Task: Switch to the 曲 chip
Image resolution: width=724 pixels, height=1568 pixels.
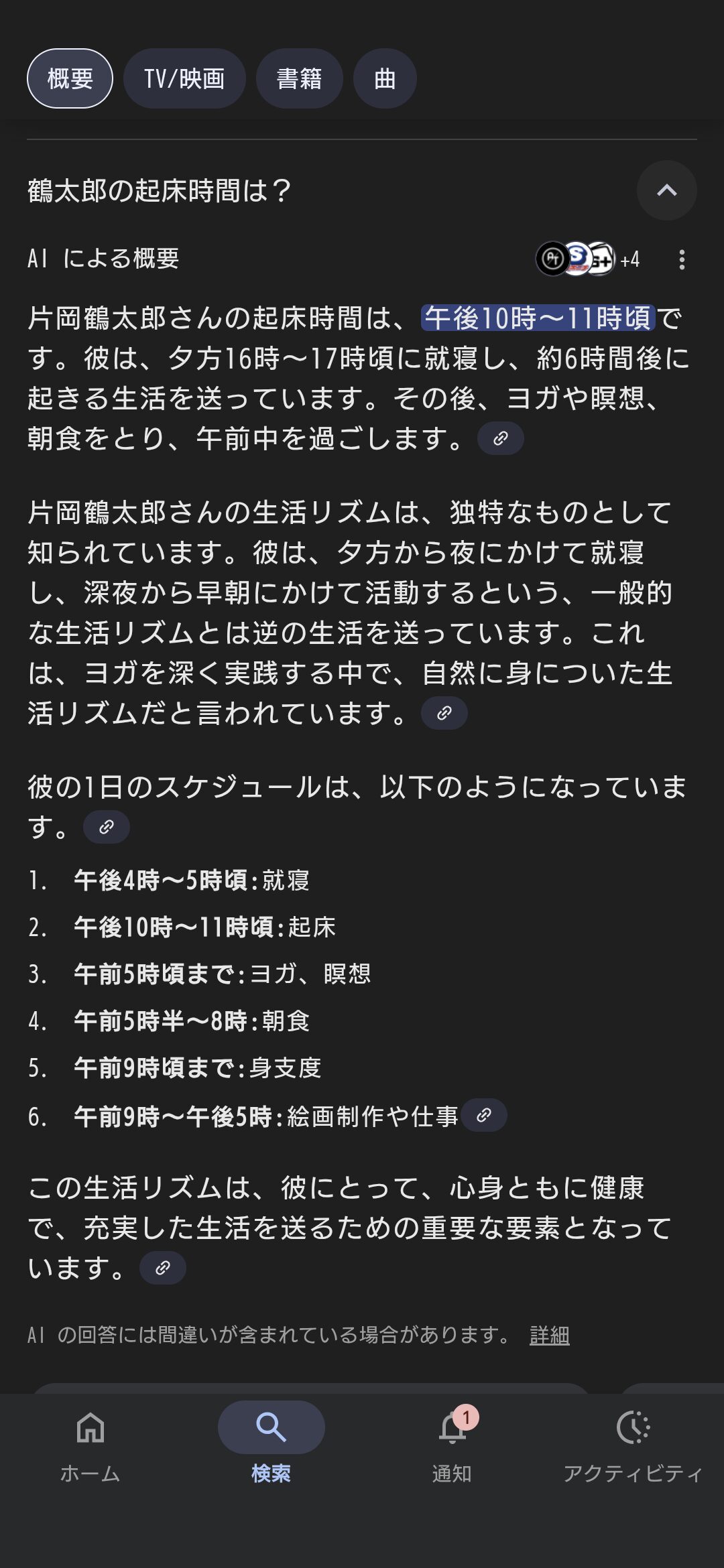Action: pyautogui.click(x=385, y=78)
